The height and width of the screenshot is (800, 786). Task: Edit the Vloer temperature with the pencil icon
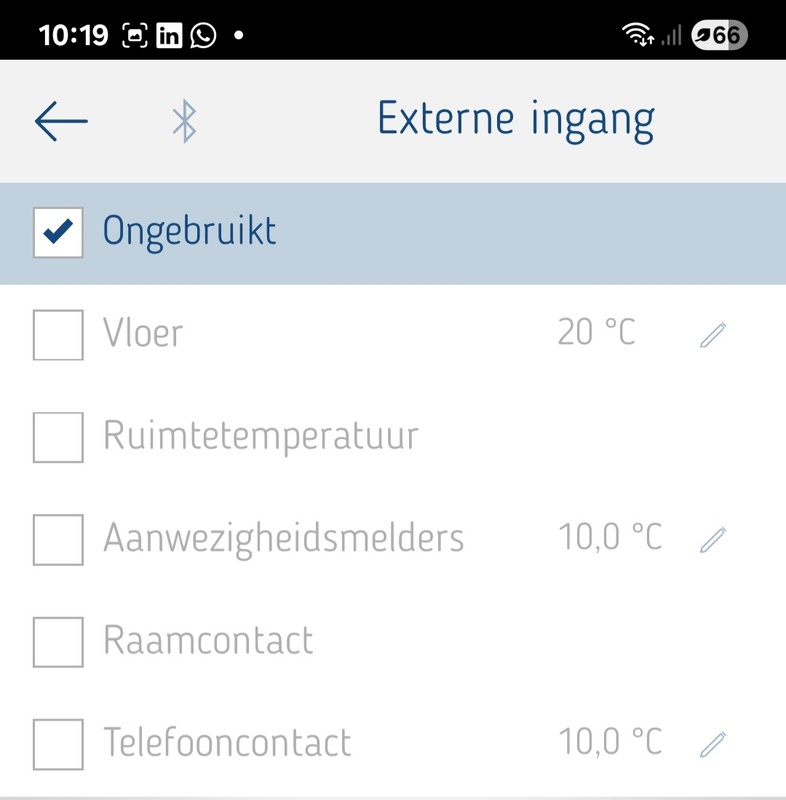point(711,336)
